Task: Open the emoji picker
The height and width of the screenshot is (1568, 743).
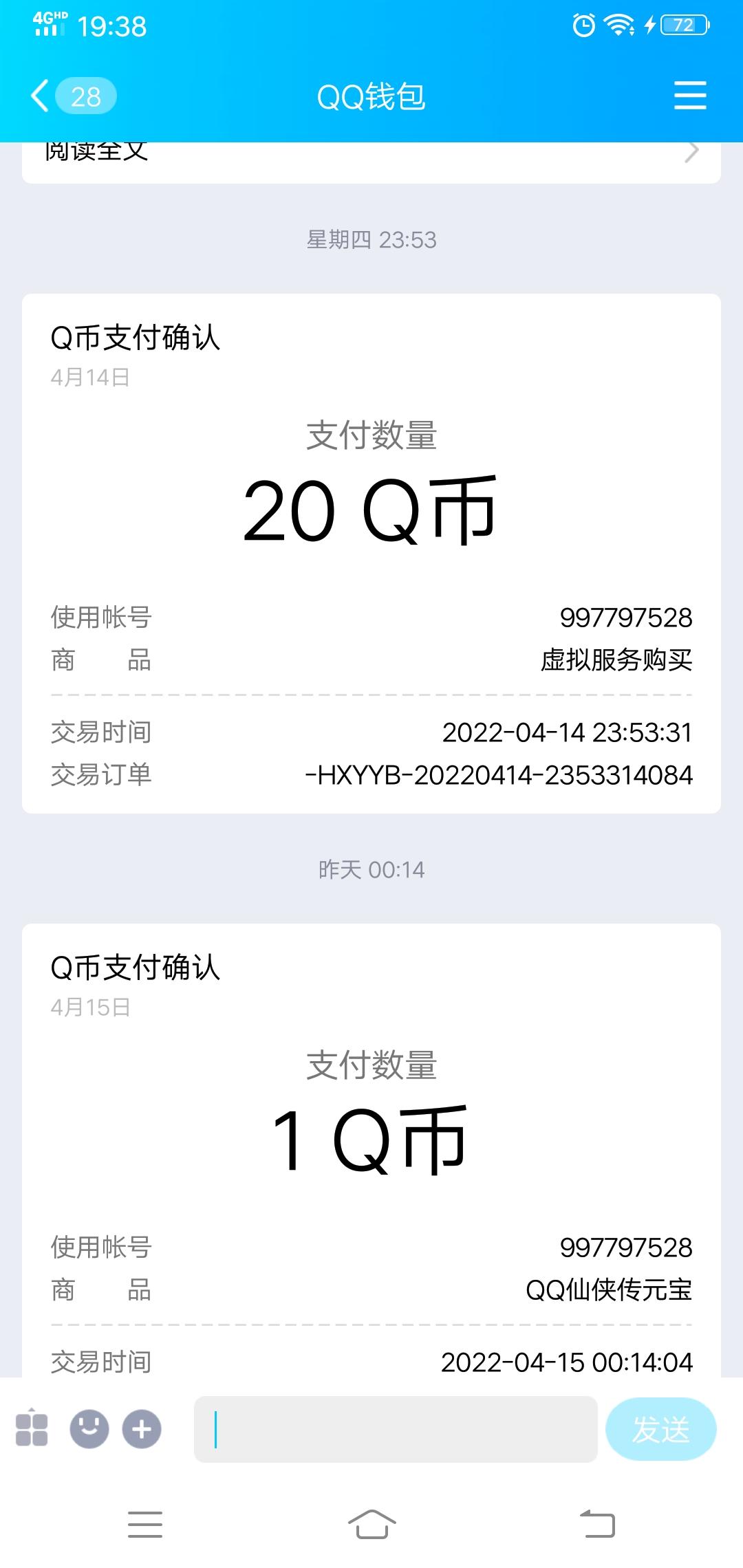Action: click(89, 1429)
